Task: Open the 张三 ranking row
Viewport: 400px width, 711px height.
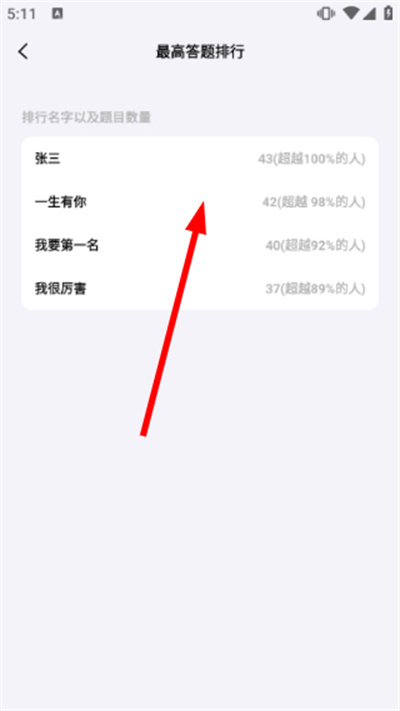Action: tap(200, 159)
